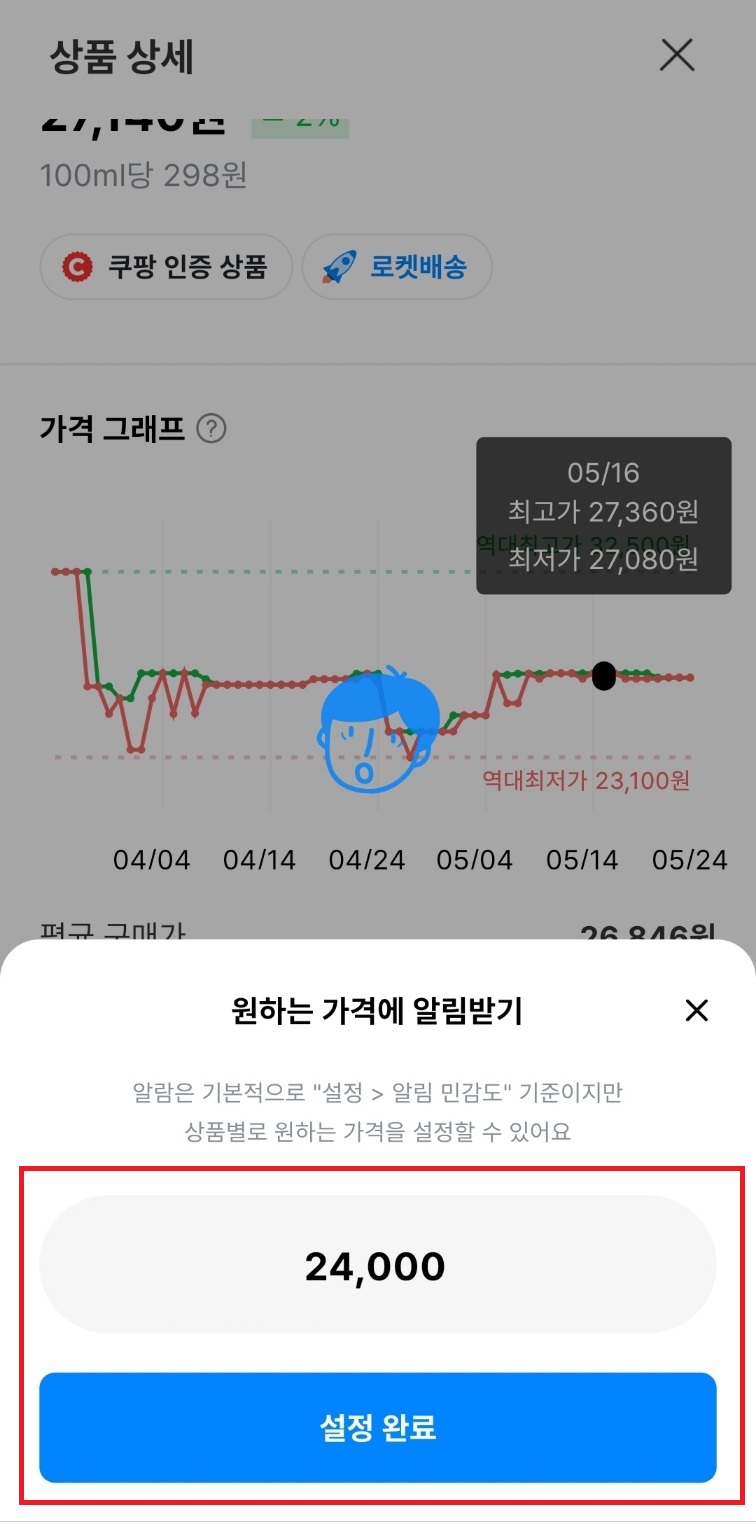The image size is (756, 1522).
Task: Select the 04/04 date axis label
Action: (x=152, y=860)
